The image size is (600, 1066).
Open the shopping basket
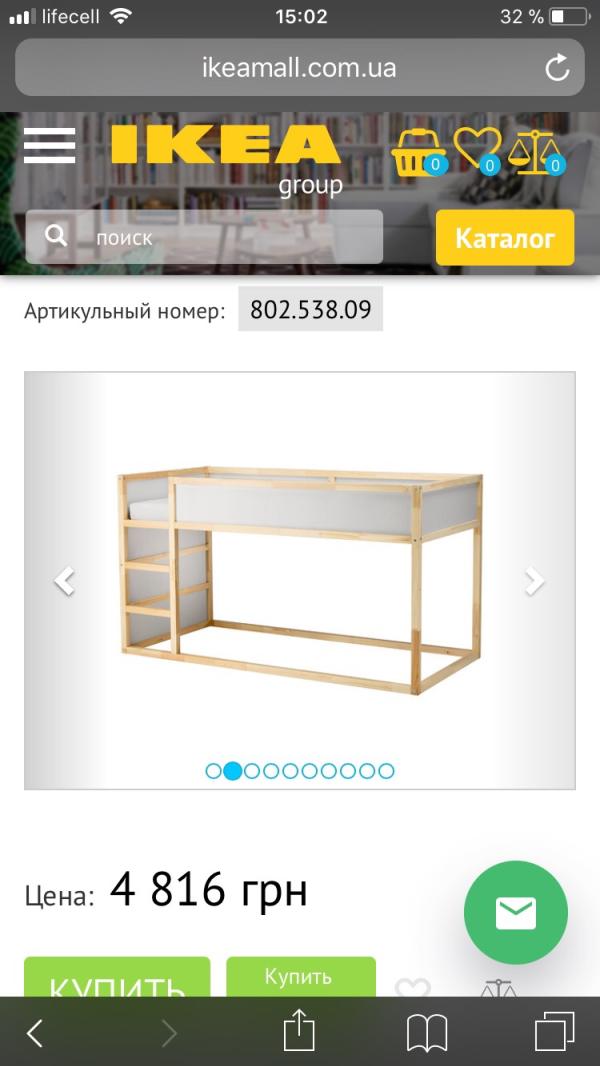419,151
